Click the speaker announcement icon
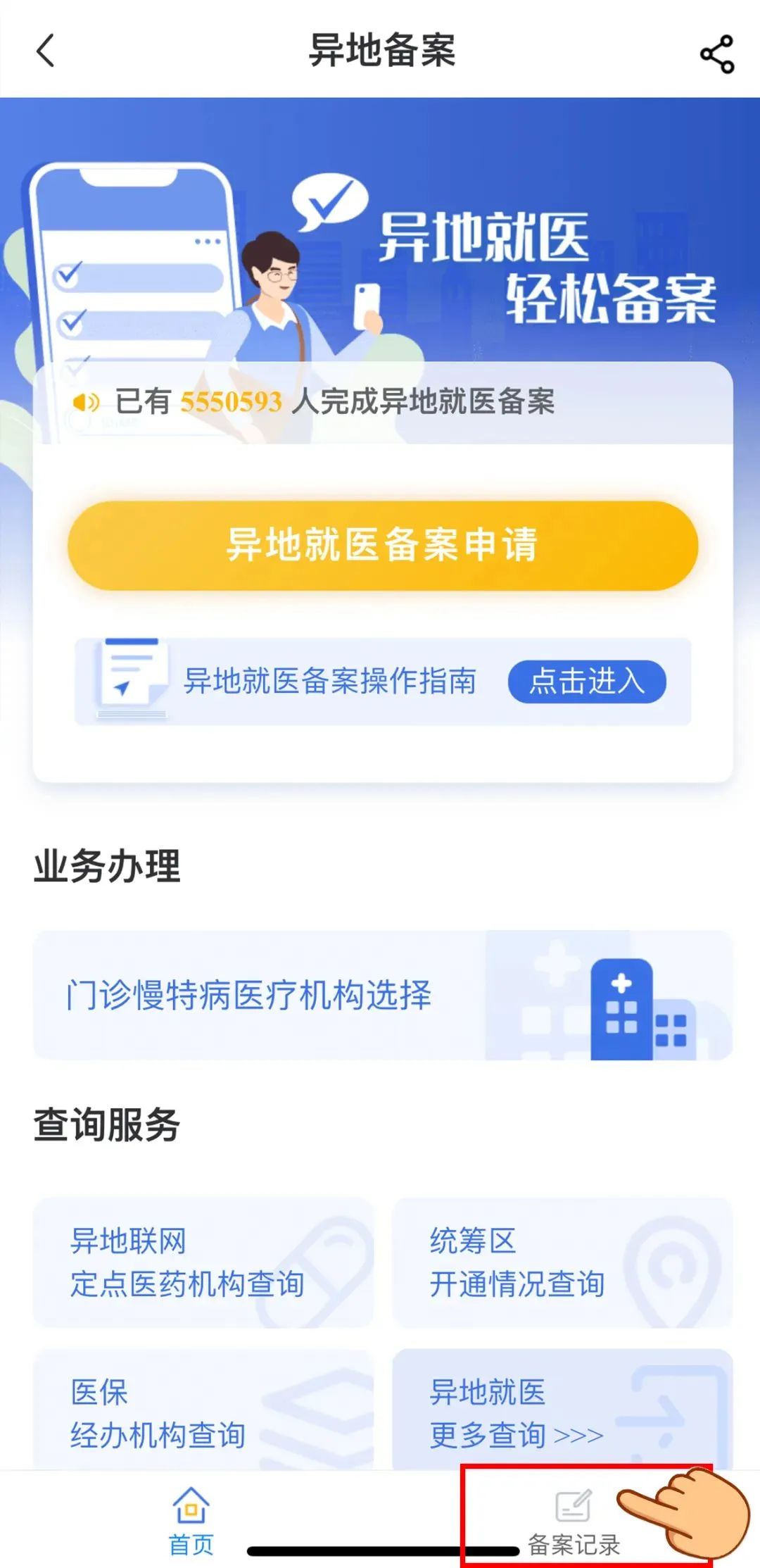The image size is (760, 1568). [x=86, y=401]
